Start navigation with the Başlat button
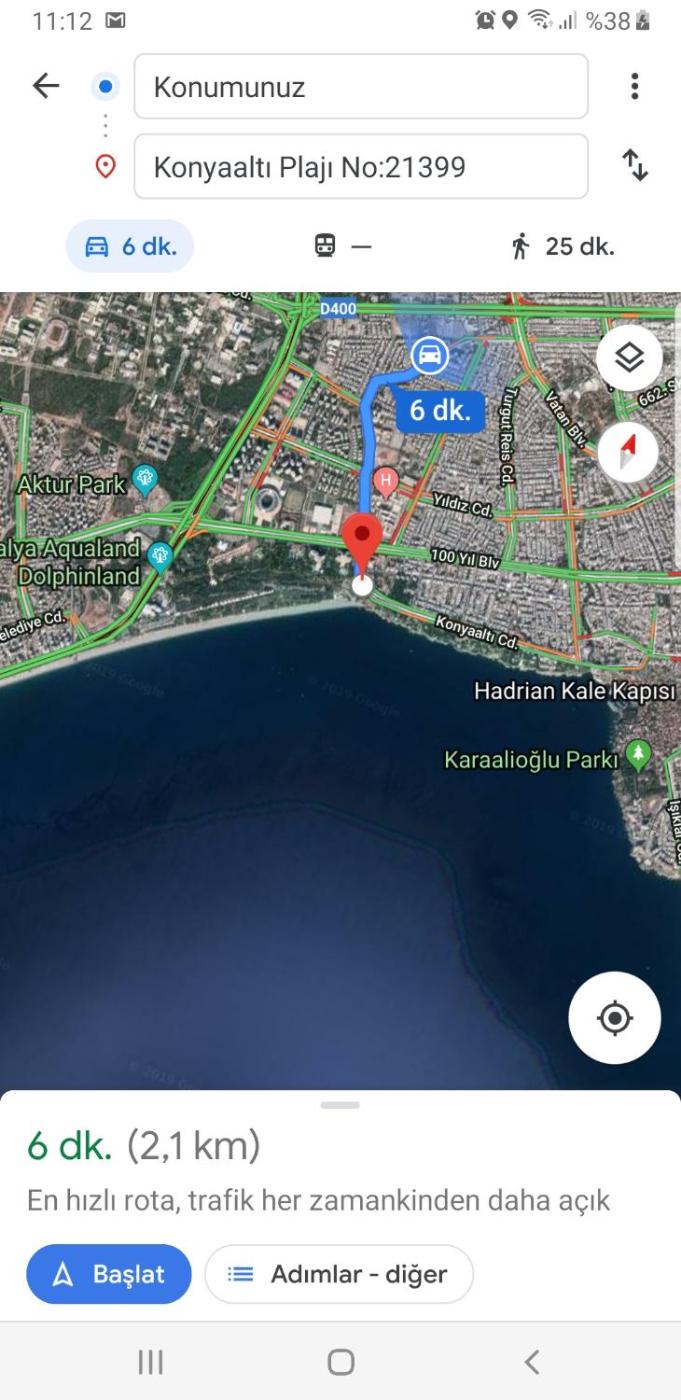The image size is (681, 1400). [109, 1274]
